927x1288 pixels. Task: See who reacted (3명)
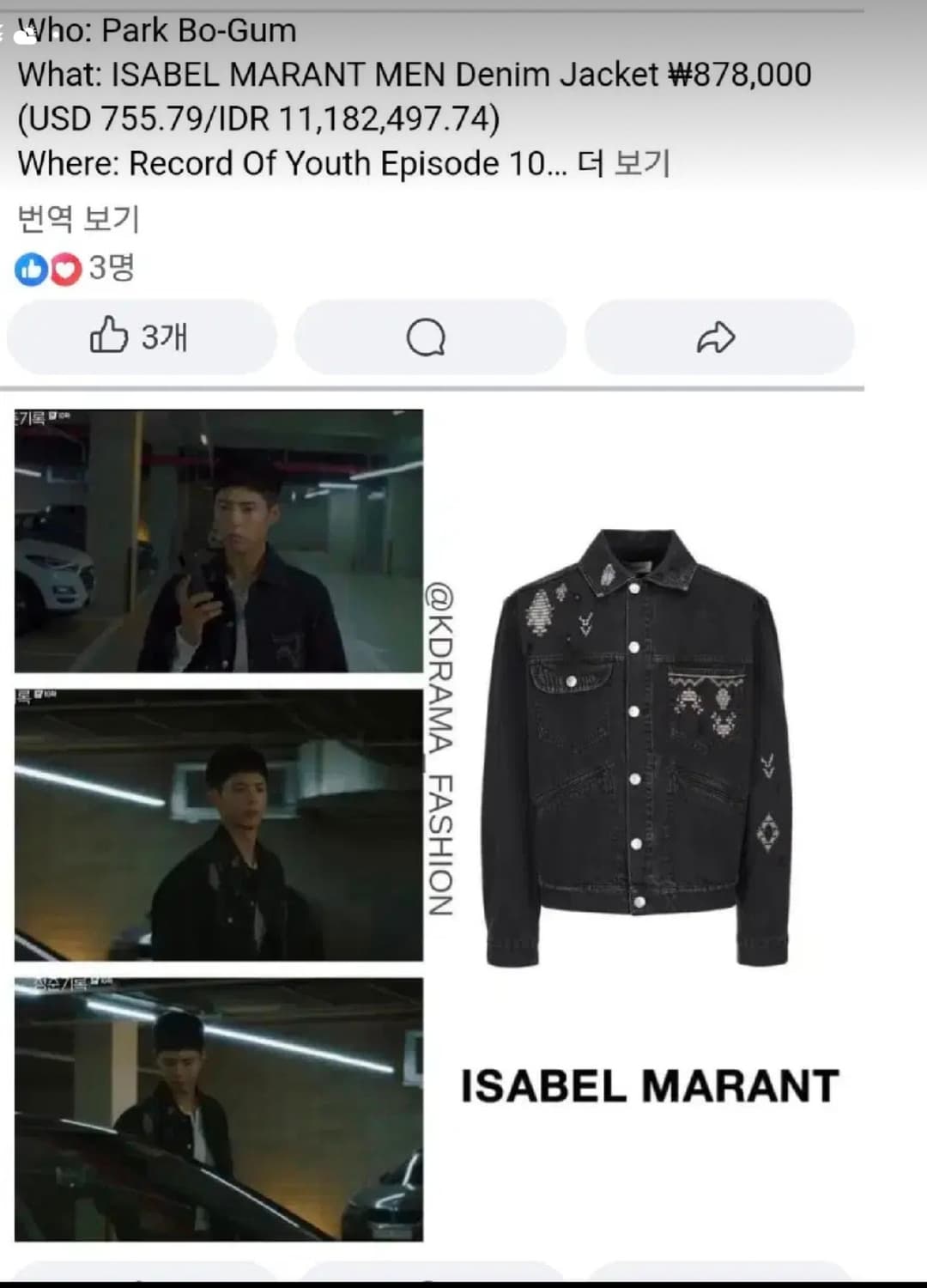pyautogui.click(x=76, y=268)
